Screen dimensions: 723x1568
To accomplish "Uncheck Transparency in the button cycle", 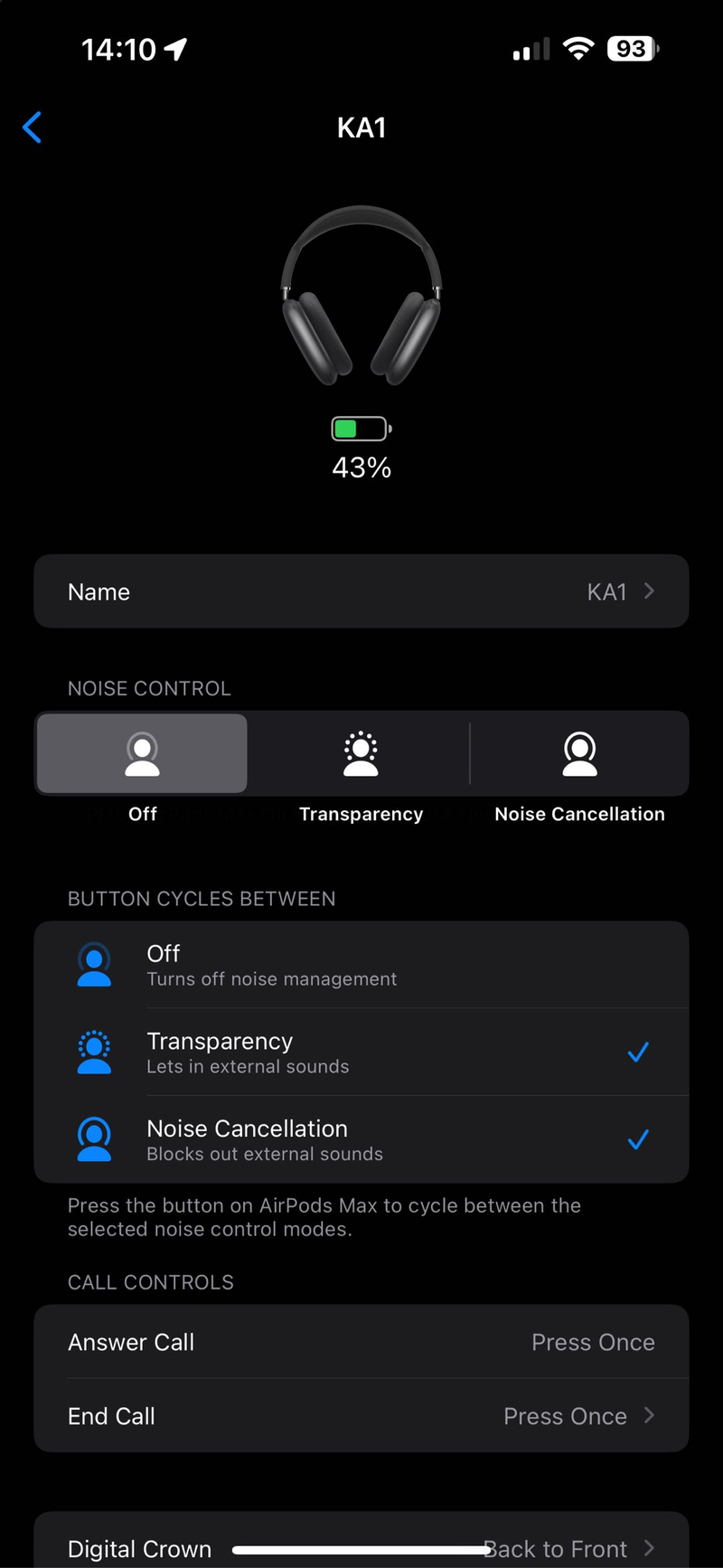I will click(361, 1053).
